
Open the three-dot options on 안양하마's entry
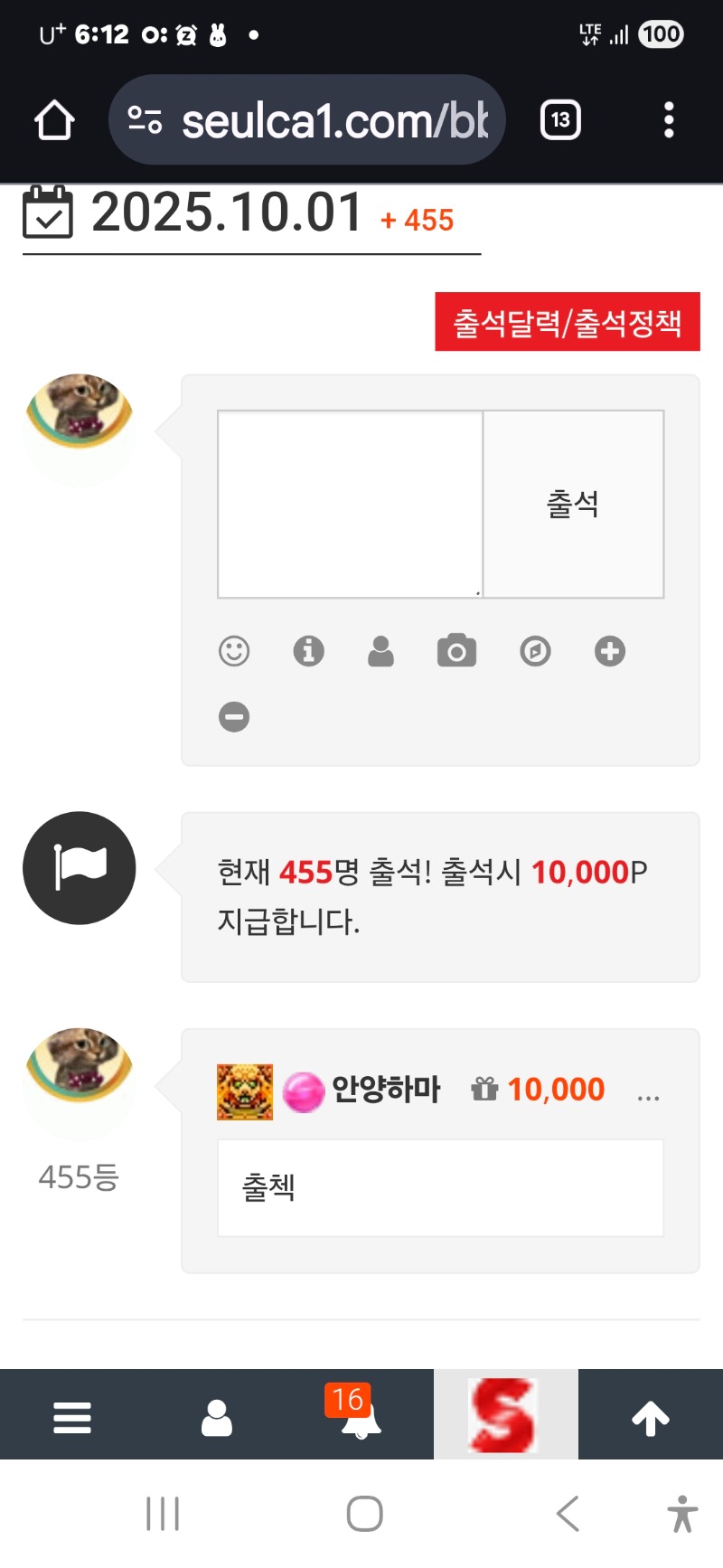click(x=648, y=1096)
